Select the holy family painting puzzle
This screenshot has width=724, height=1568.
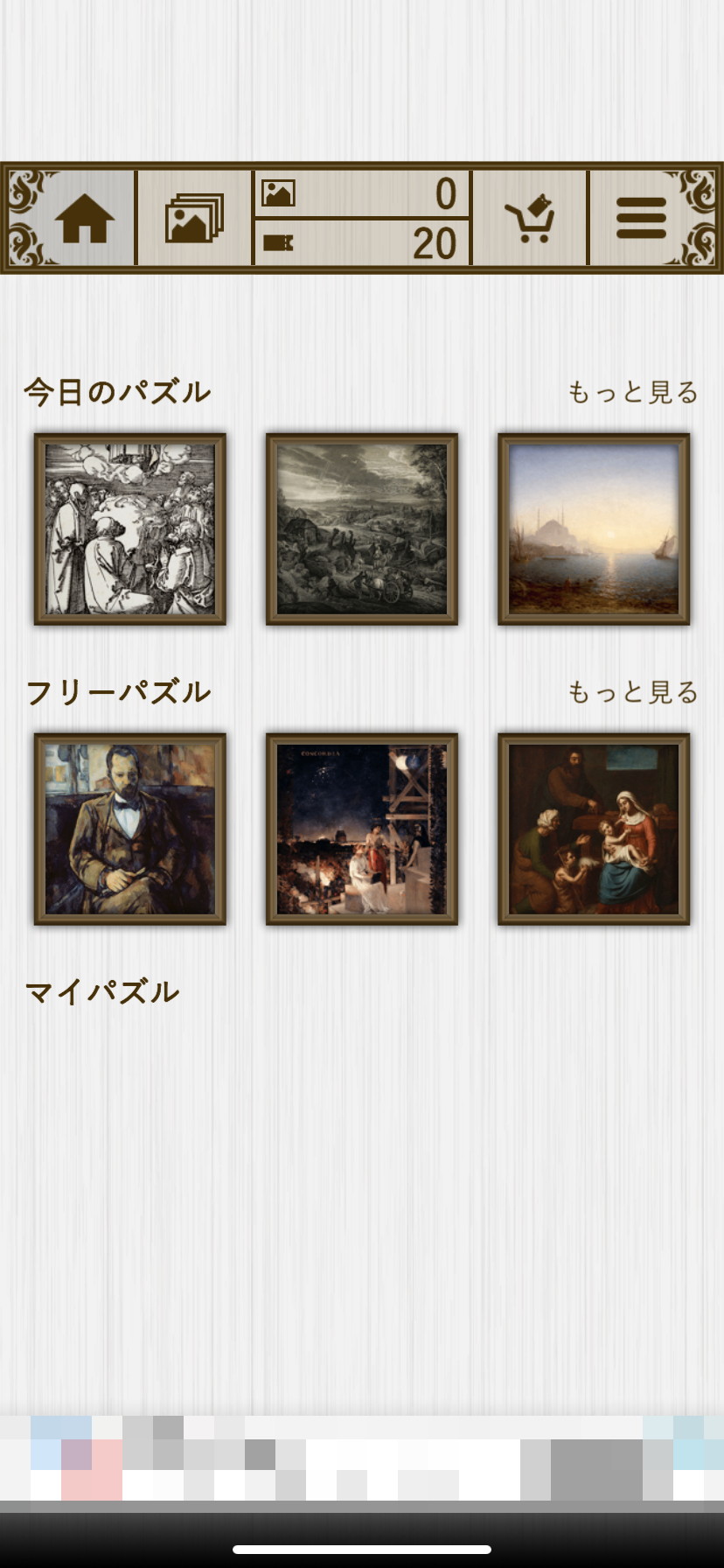(x=594, y=829)
